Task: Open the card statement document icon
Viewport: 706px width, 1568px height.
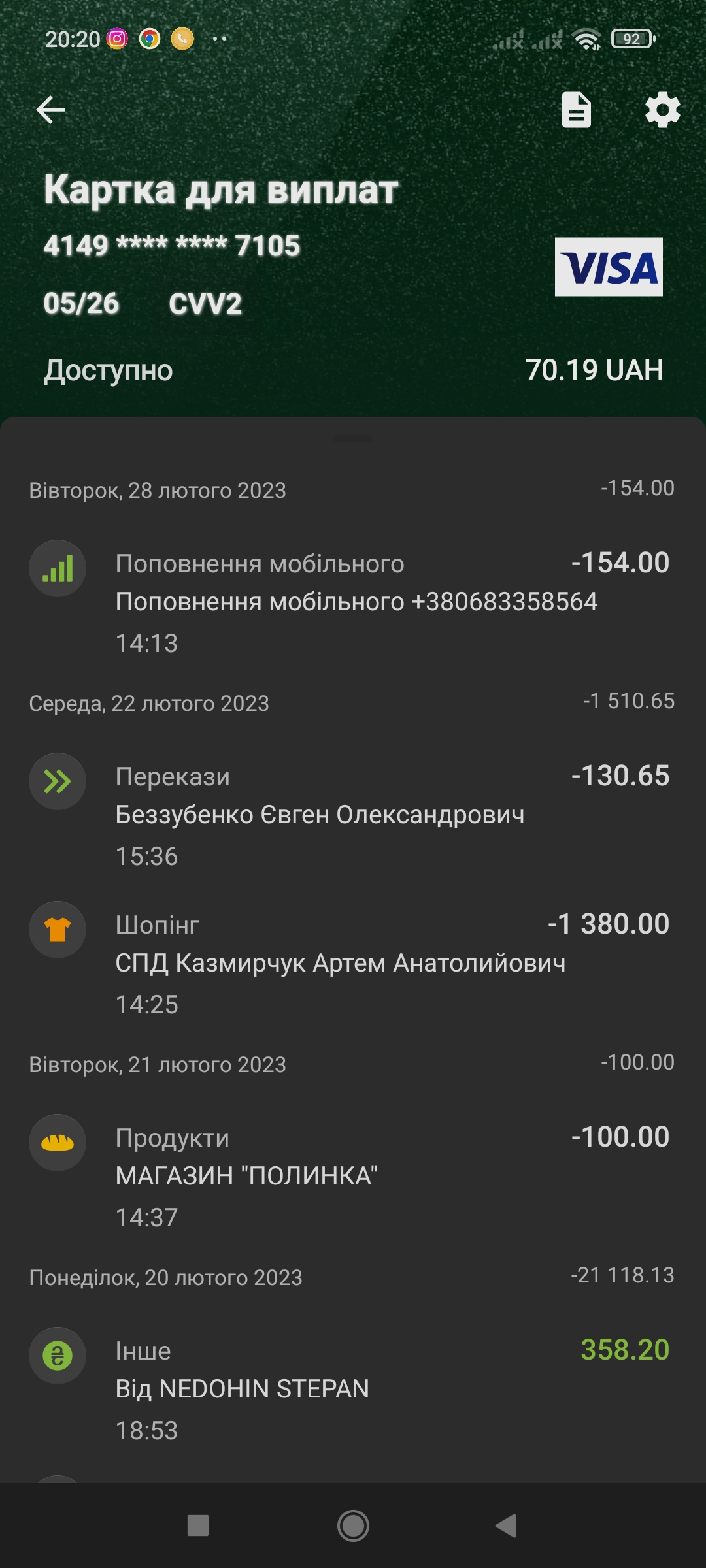Action: pos(577,110)
